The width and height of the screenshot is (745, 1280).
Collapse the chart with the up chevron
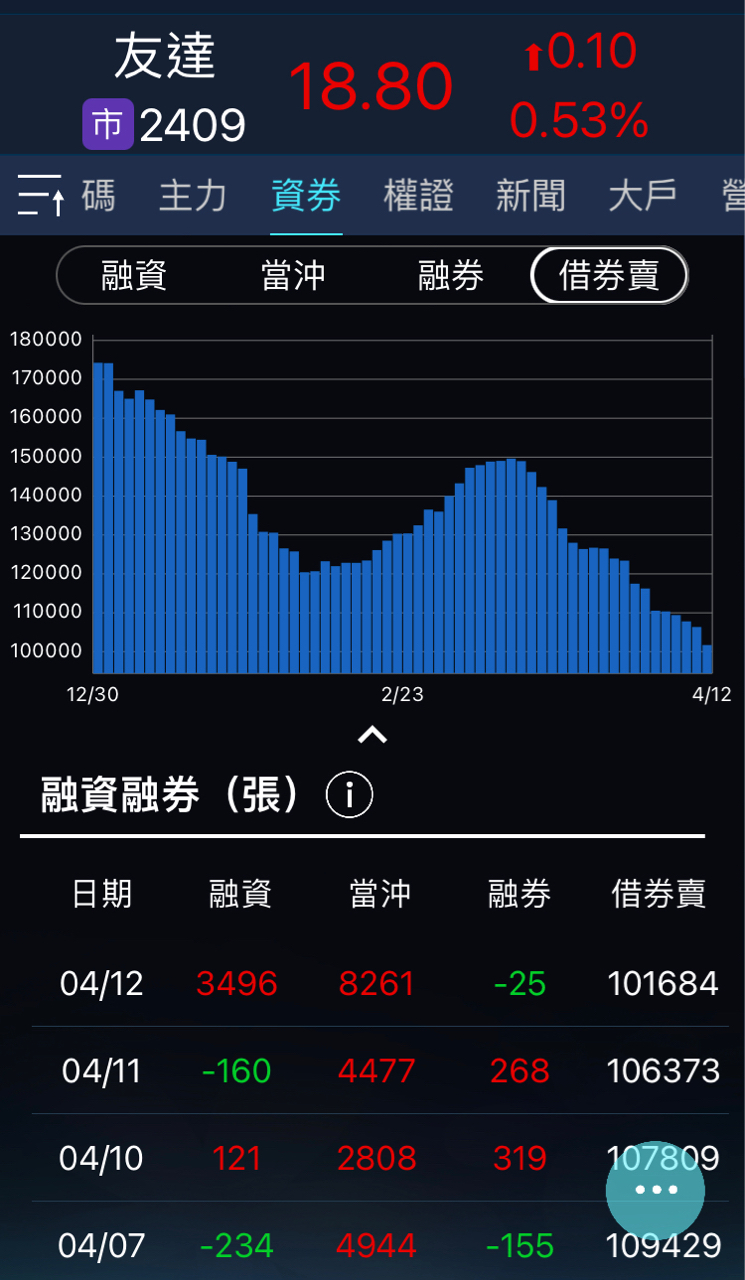[372, 735]
